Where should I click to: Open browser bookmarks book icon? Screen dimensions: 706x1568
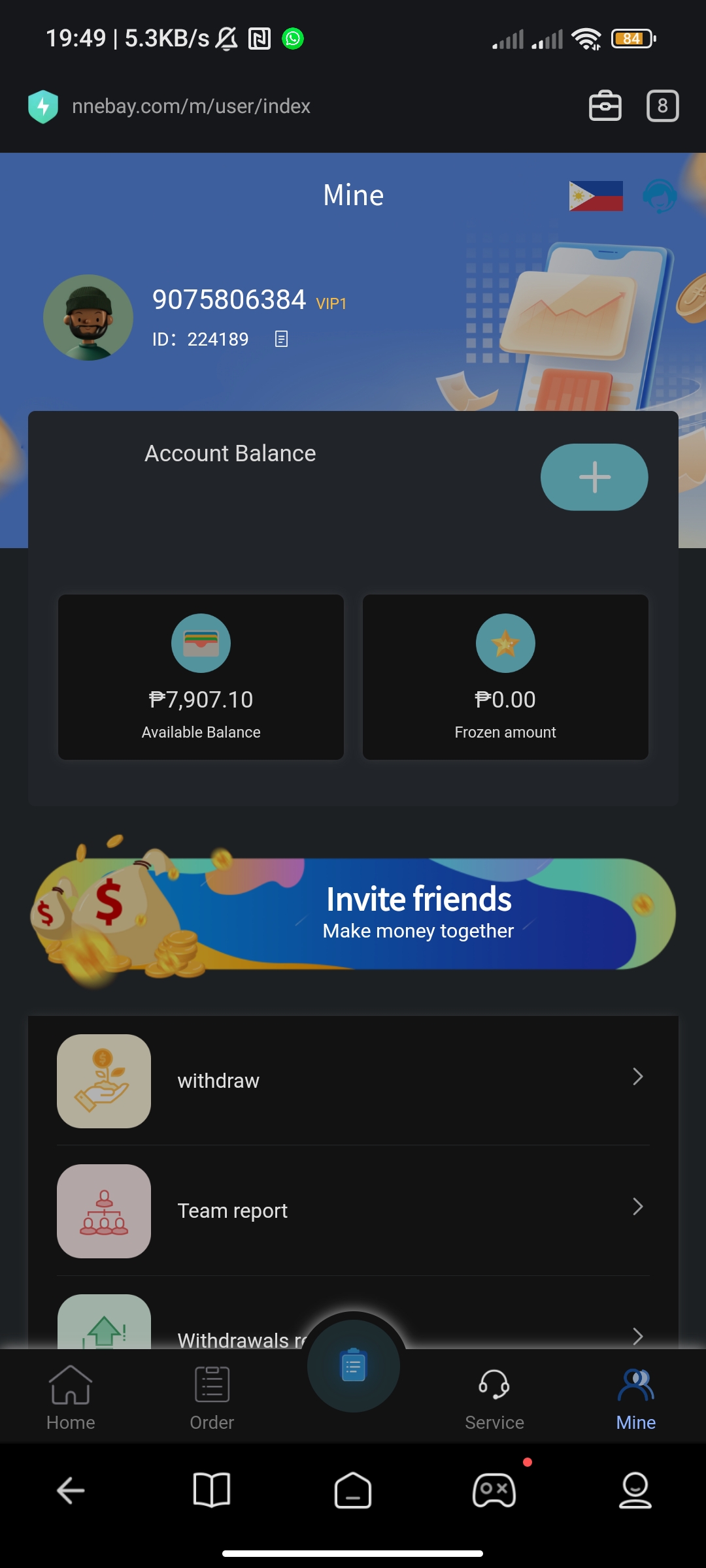point(212,1491)
